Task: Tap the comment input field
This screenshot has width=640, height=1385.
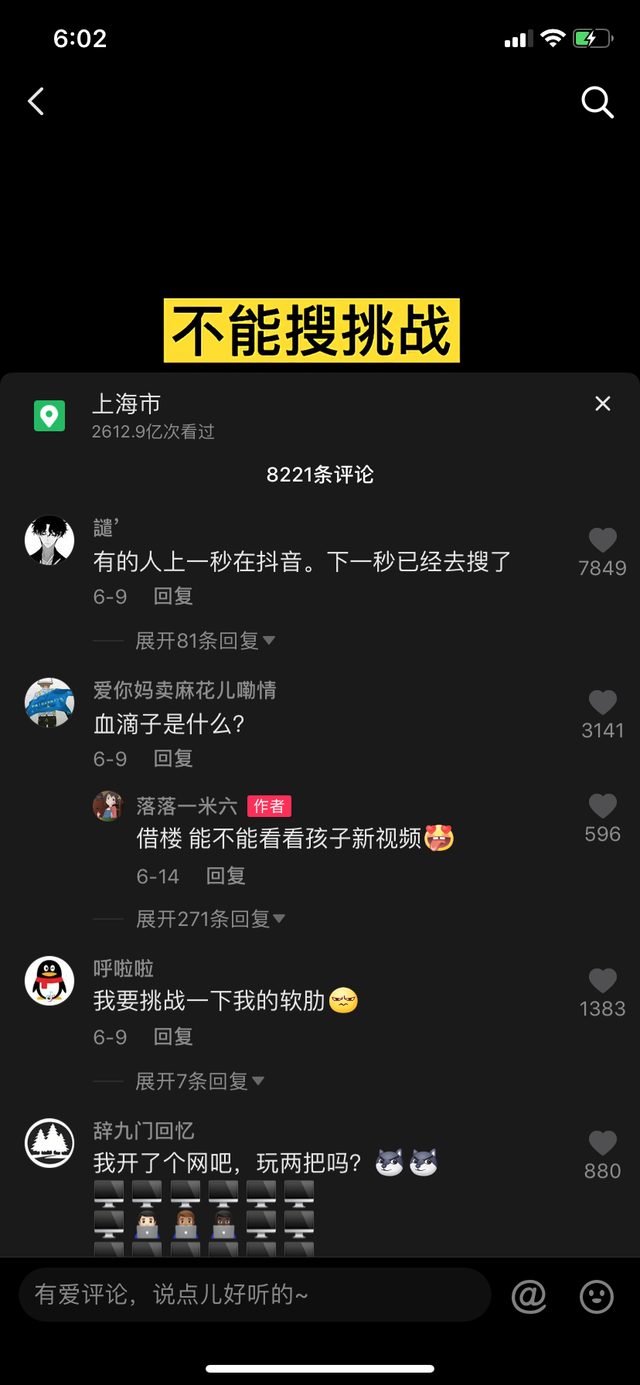Action: pos(255,1295)
